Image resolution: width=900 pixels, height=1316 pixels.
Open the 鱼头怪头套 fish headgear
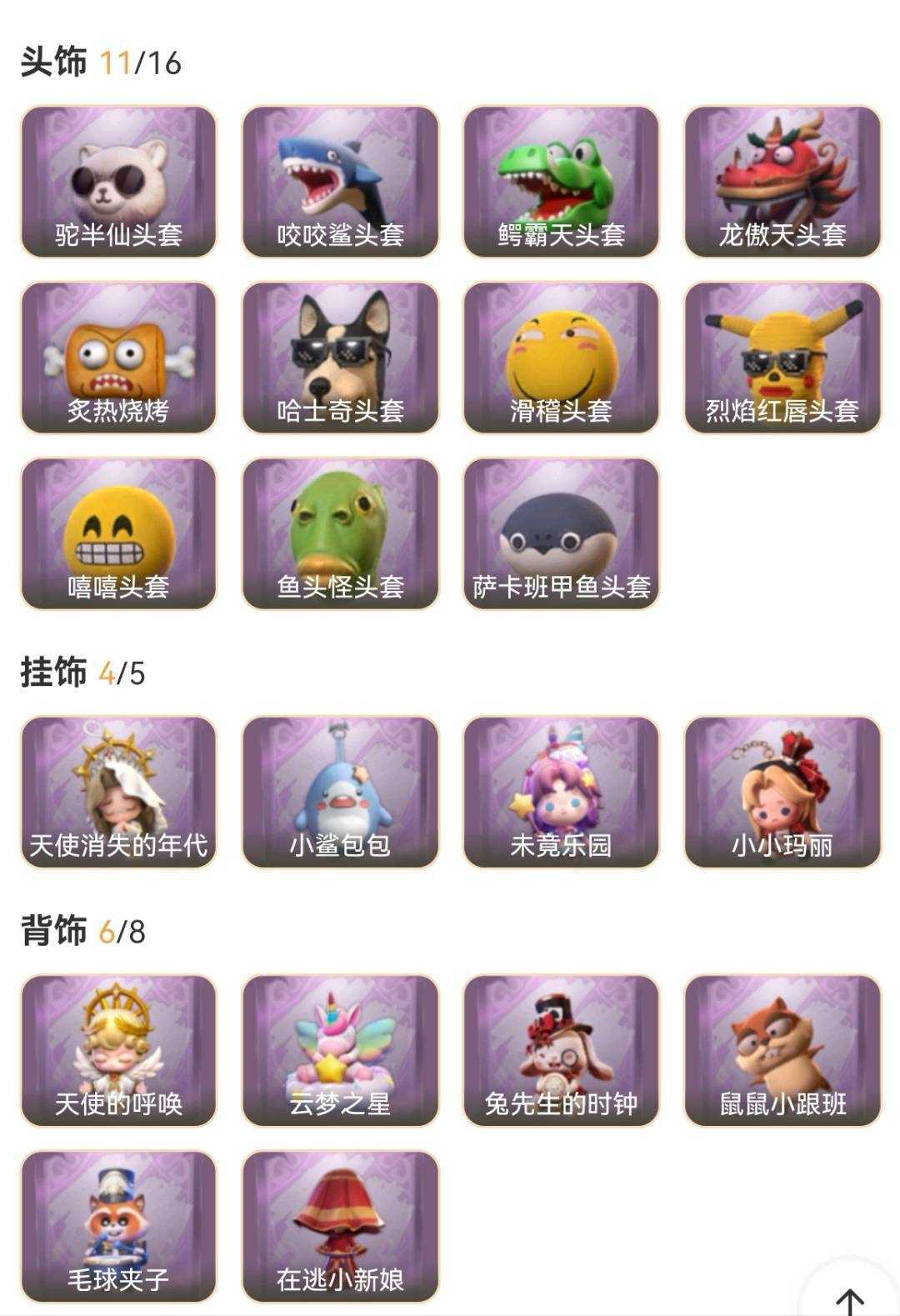click(340, 533)
